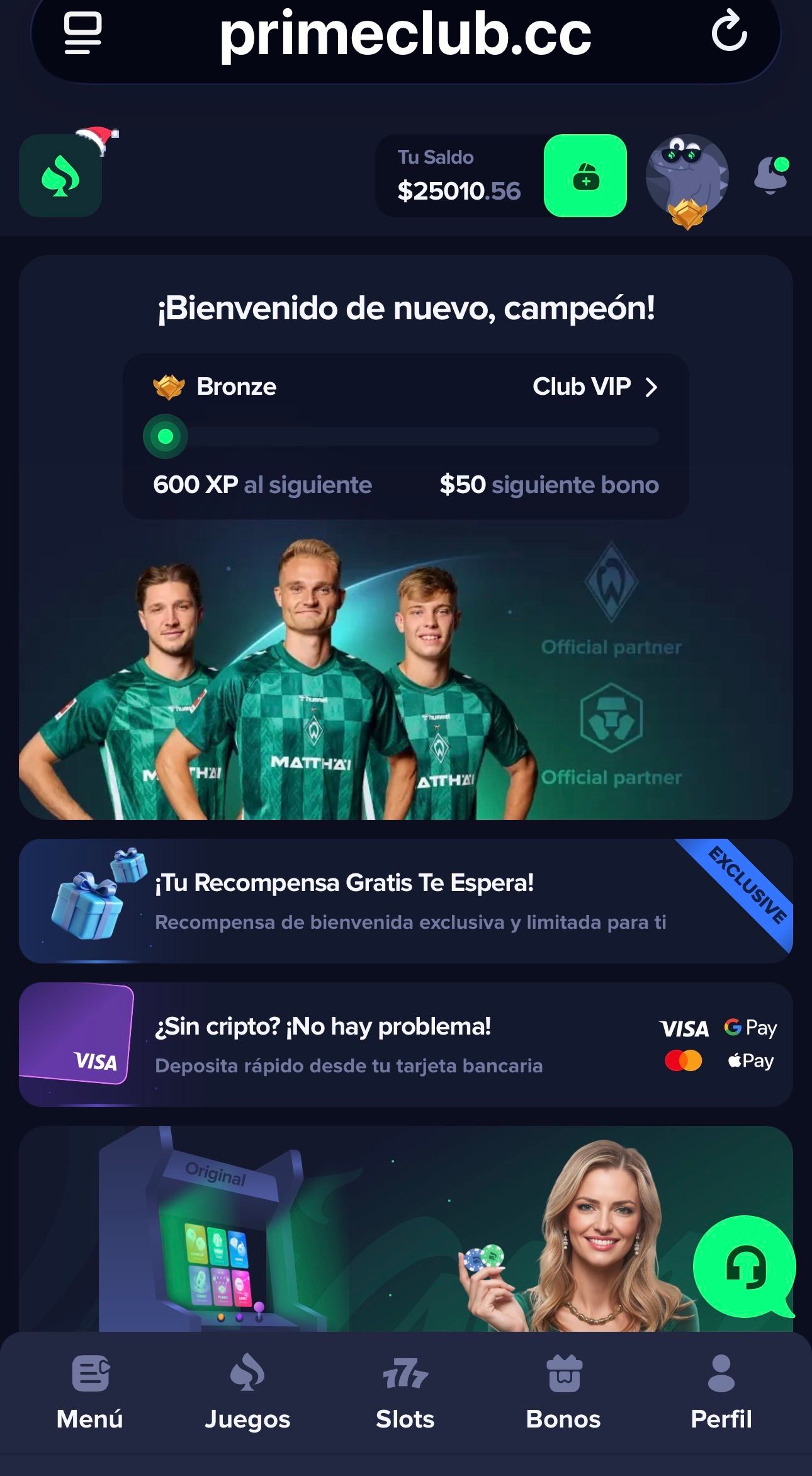Screen dimensions: 812x1476
Task: Reload the page in the browser
Action: (729, 30)
